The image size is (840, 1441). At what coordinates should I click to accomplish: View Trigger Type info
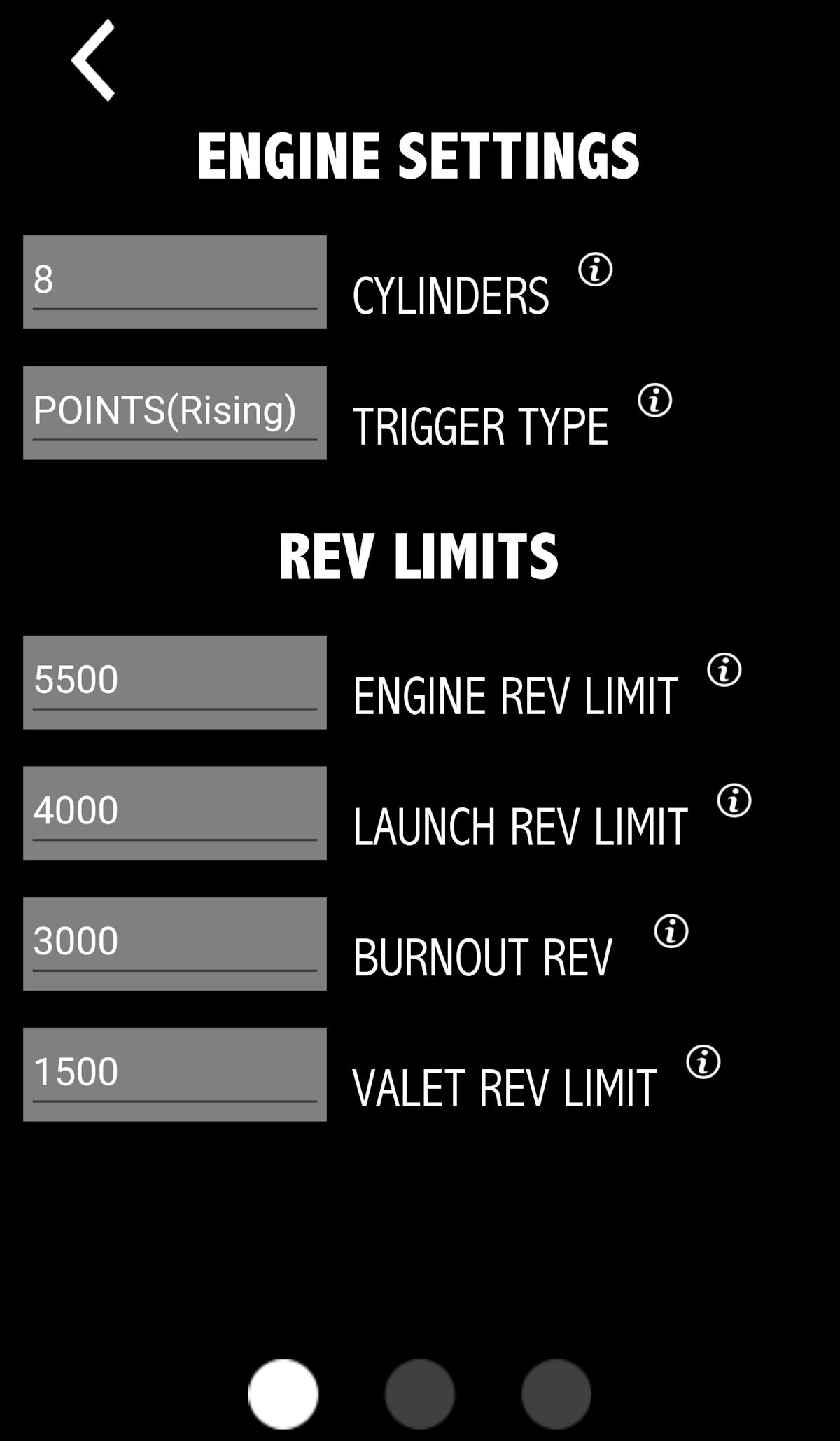tap(655, 401)
